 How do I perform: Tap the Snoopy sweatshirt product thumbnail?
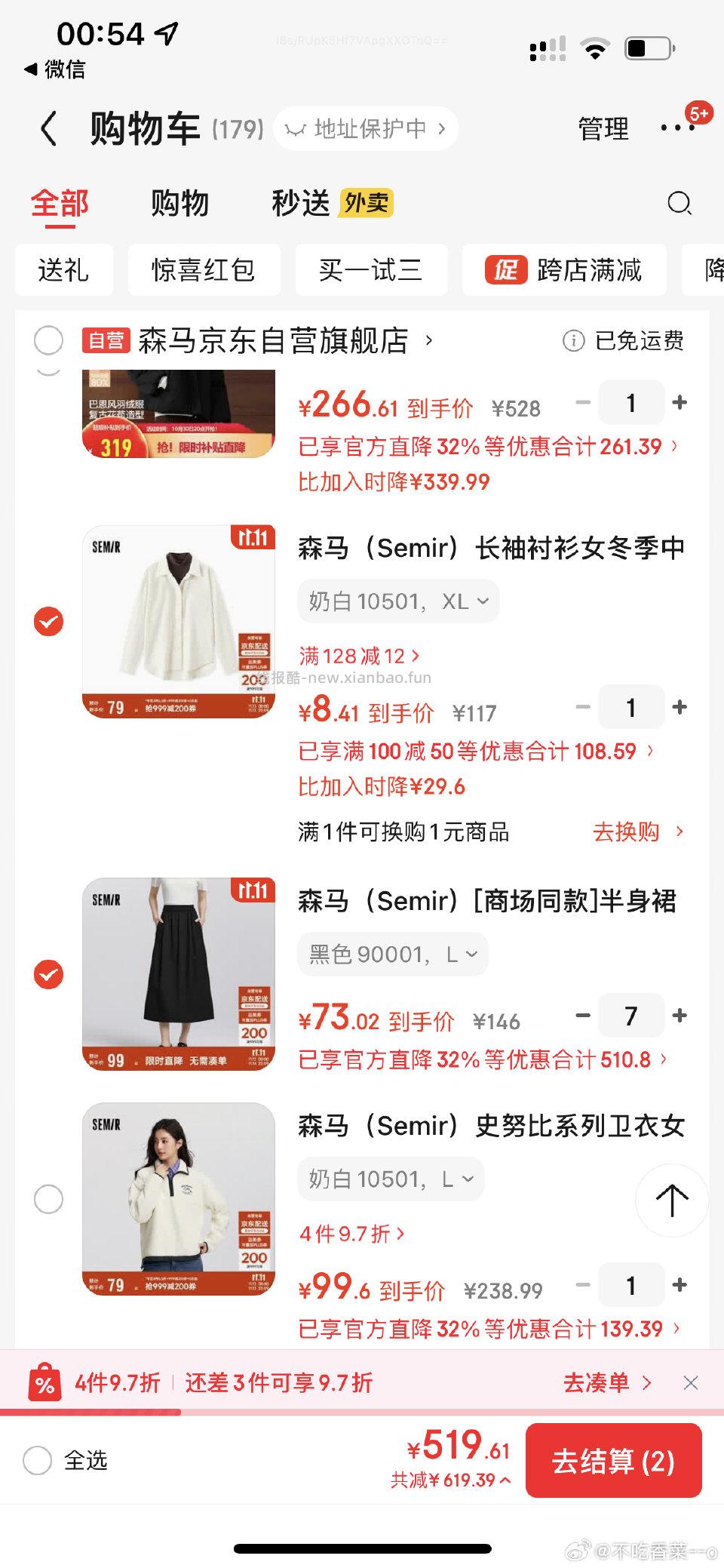pyautogui.click(x=179, y=1200)
